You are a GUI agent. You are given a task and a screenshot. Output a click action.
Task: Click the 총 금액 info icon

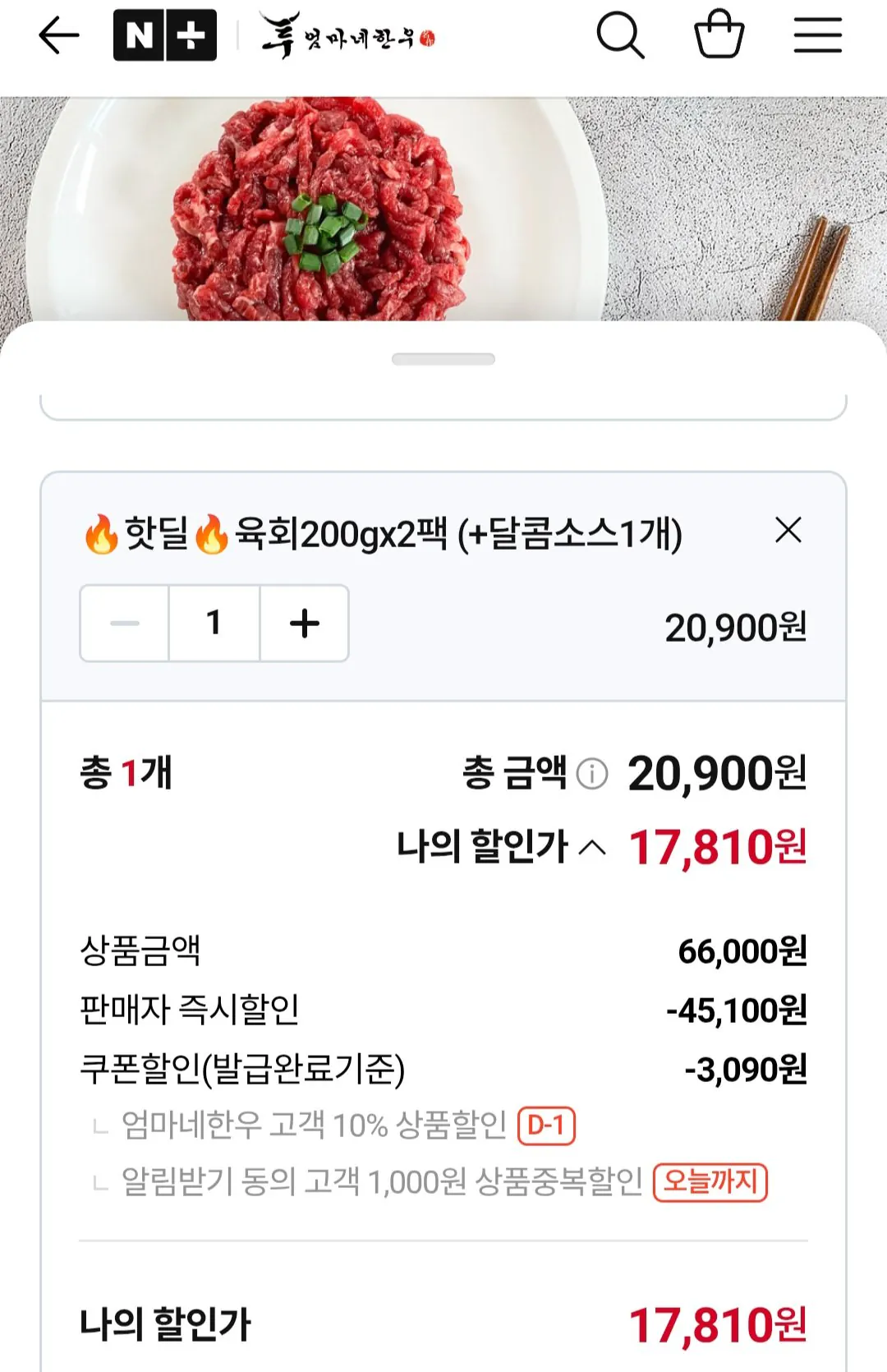[x=594, y=774]
